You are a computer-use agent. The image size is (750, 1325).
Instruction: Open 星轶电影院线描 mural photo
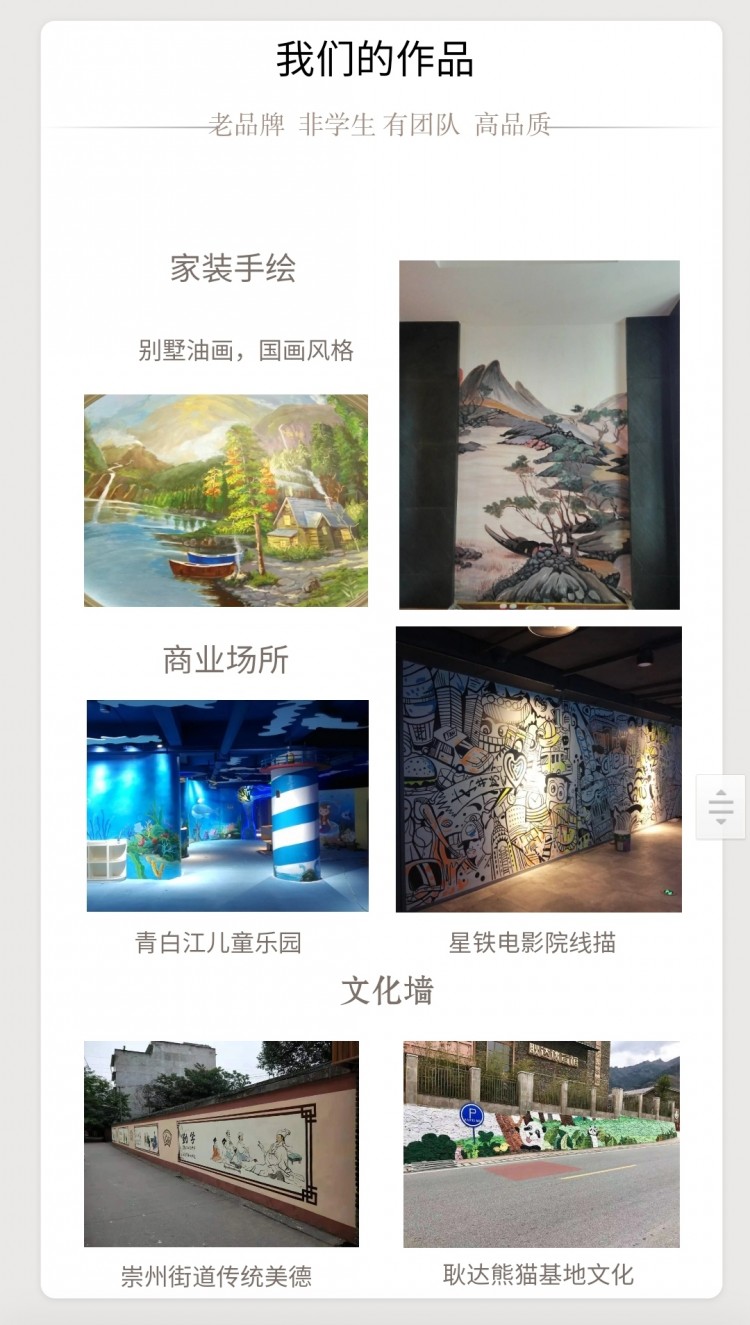(538, 769)
